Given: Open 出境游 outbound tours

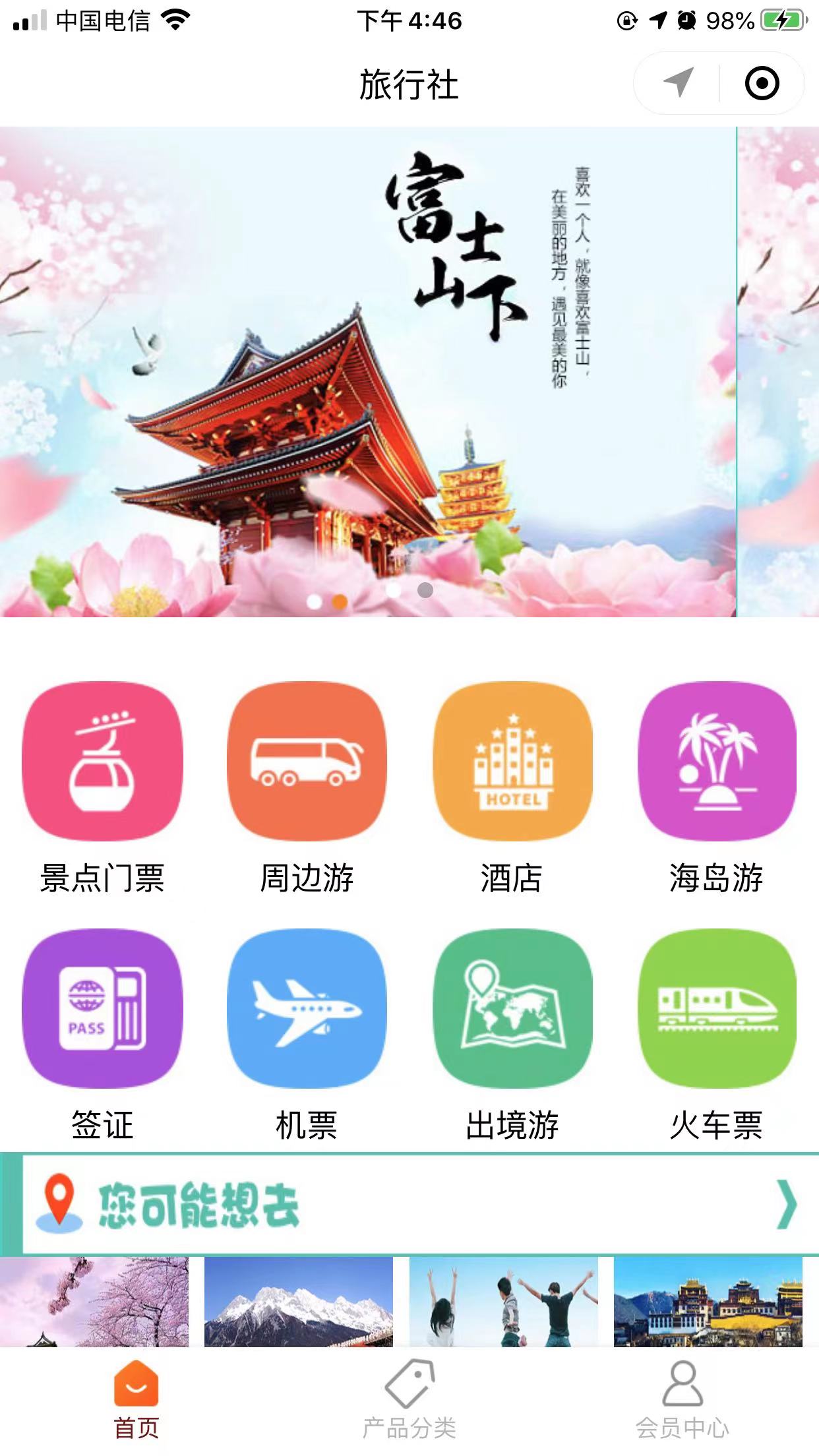Looking at the screenshot, I should 512,1008.
